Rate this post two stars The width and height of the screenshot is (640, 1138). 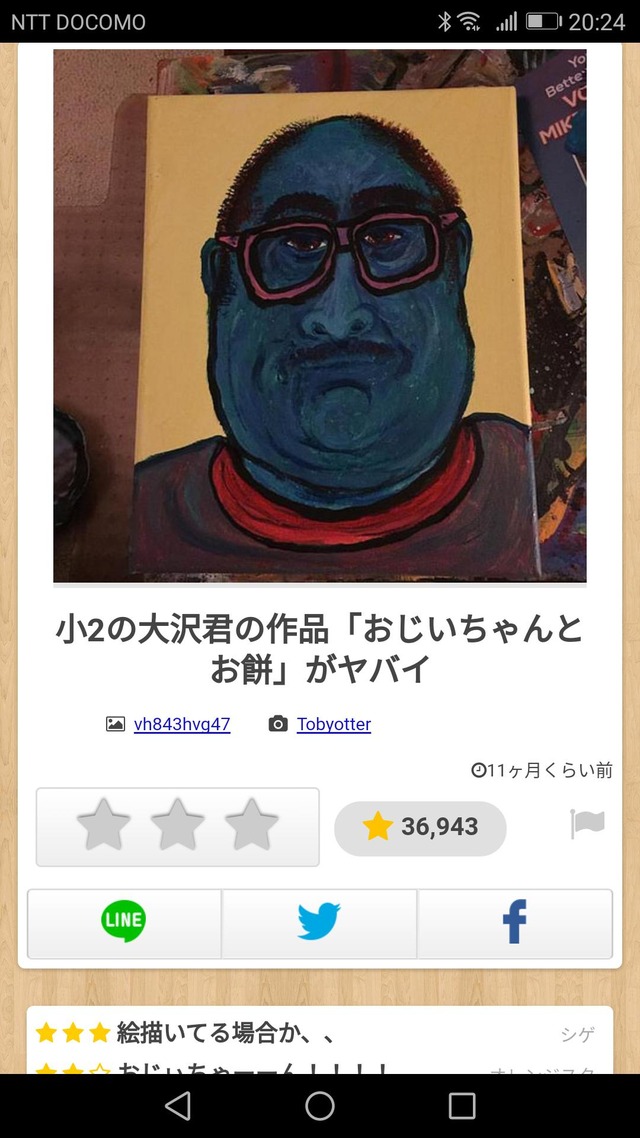(x=177, y=826)
